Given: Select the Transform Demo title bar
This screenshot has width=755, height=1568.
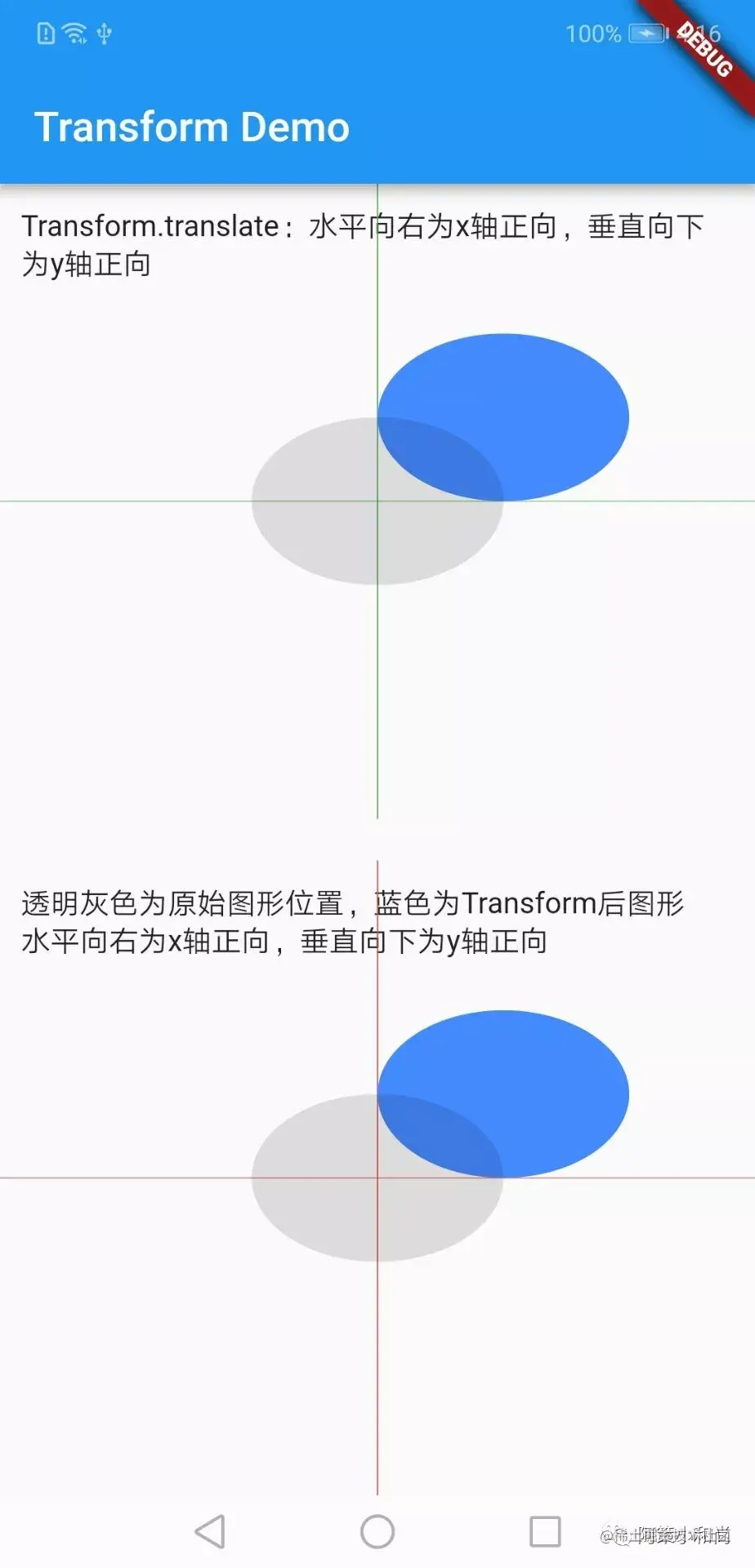Looking at the screenshot, I should tap(192, 127).
